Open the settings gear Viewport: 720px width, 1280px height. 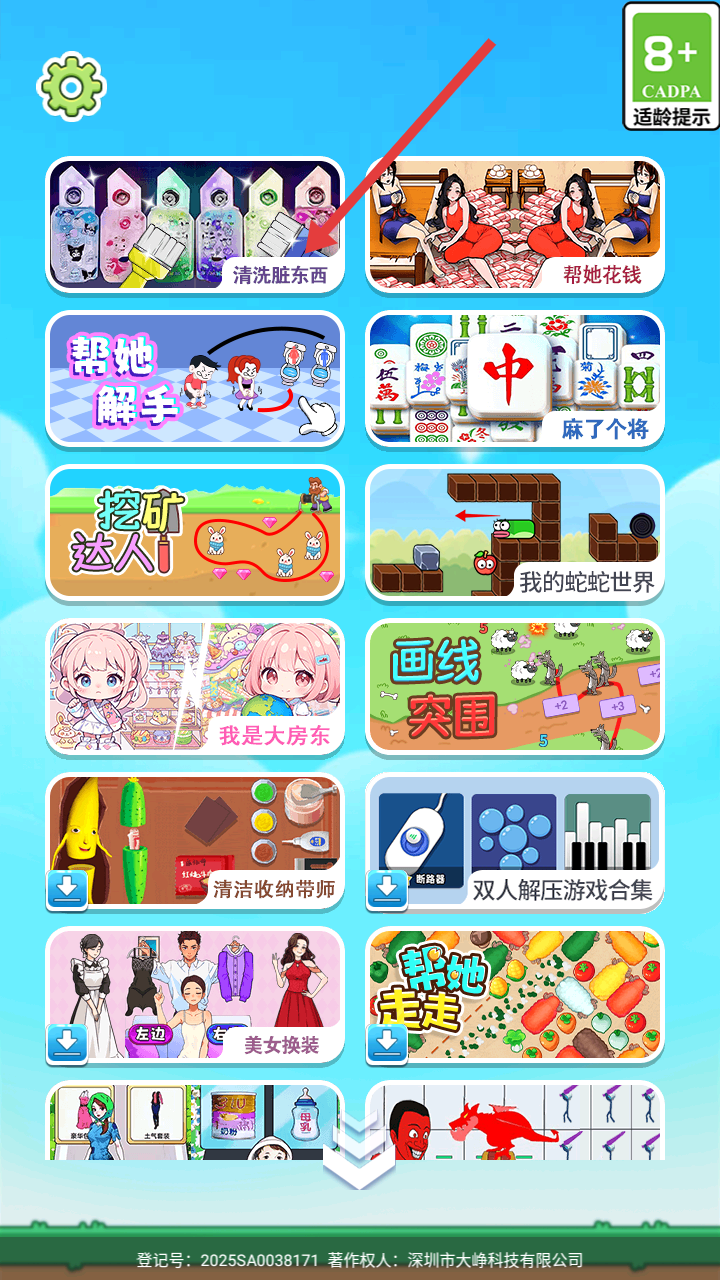pyautogui.click(x=71, y=87)
